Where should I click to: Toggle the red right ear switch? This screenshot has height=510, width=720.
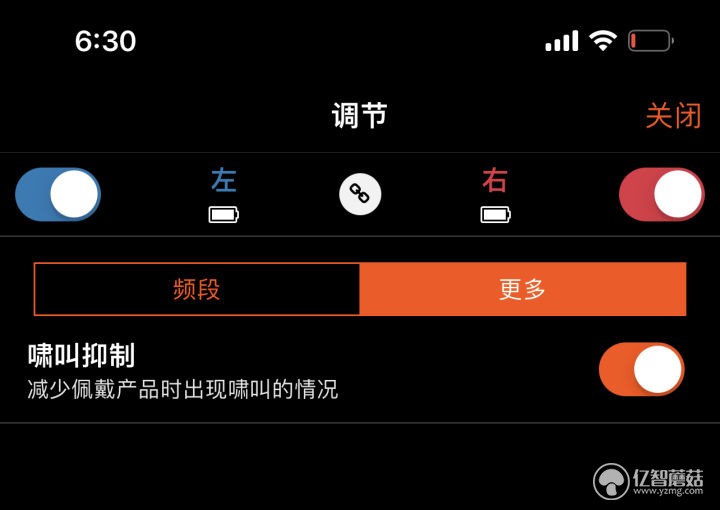661,194
